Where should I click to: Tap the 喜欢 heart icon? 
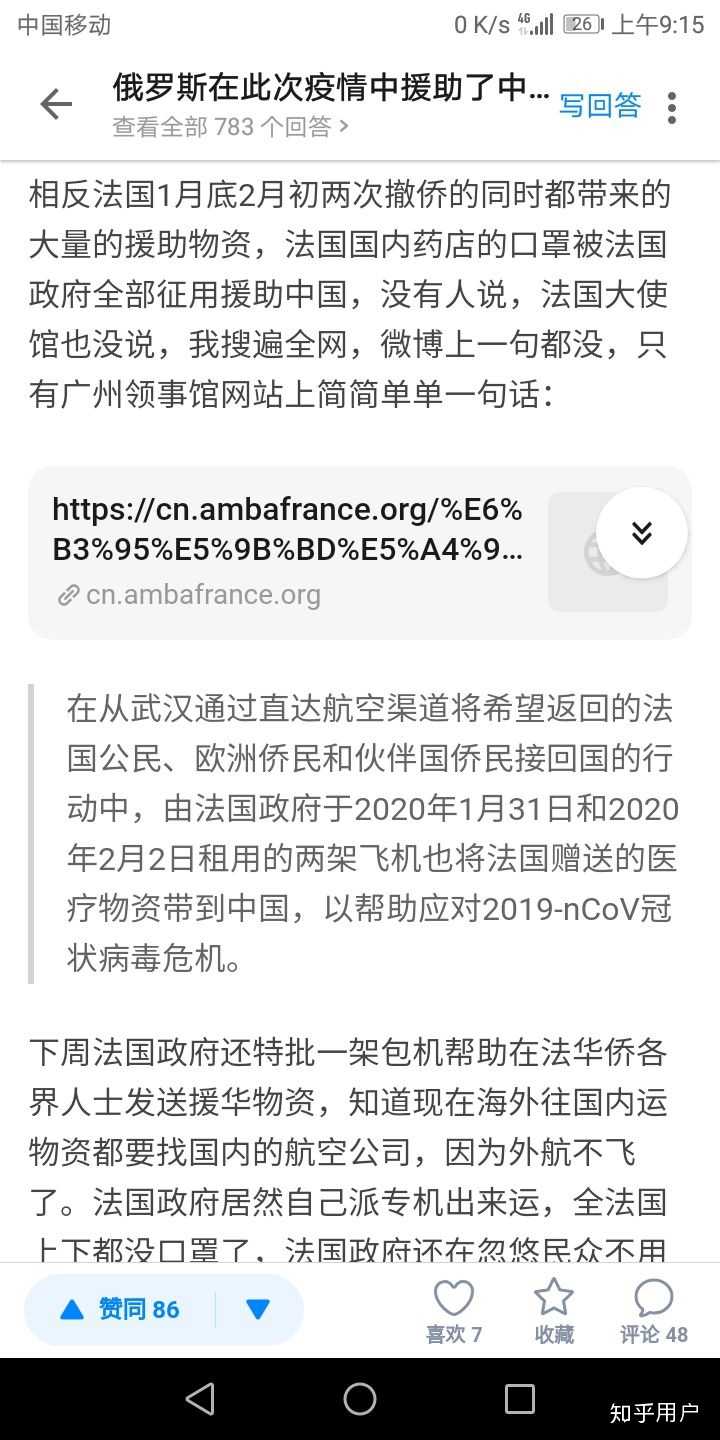coord(453,1311)
